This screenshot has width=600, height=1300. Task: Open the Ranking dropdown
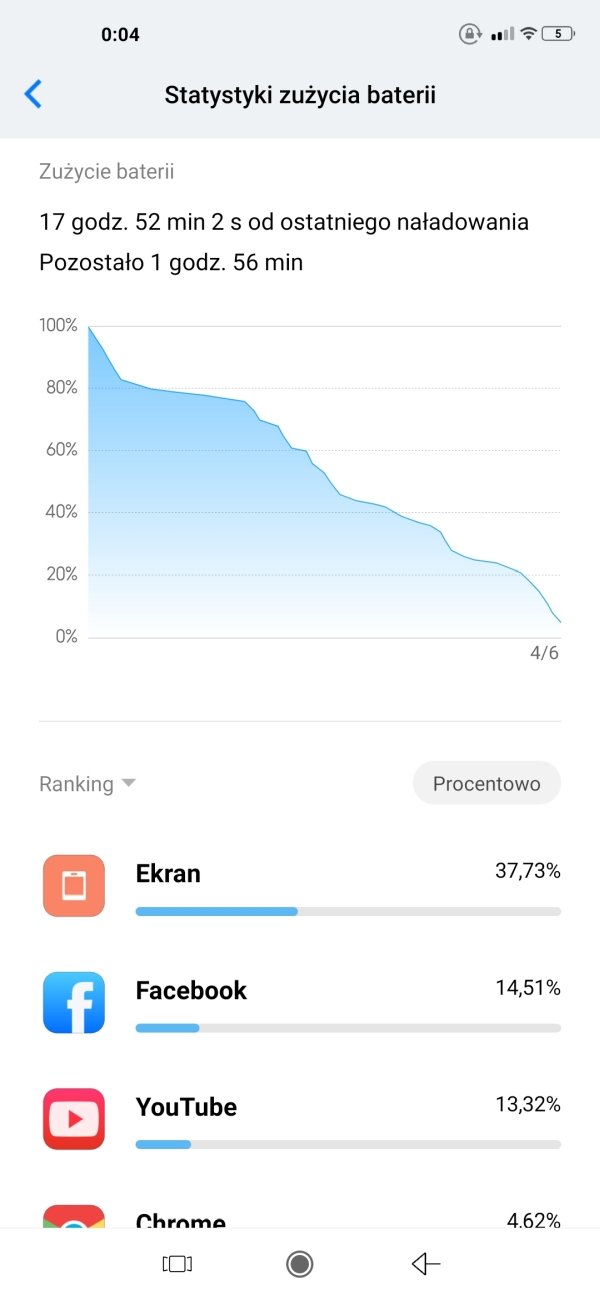coord(87,784)
